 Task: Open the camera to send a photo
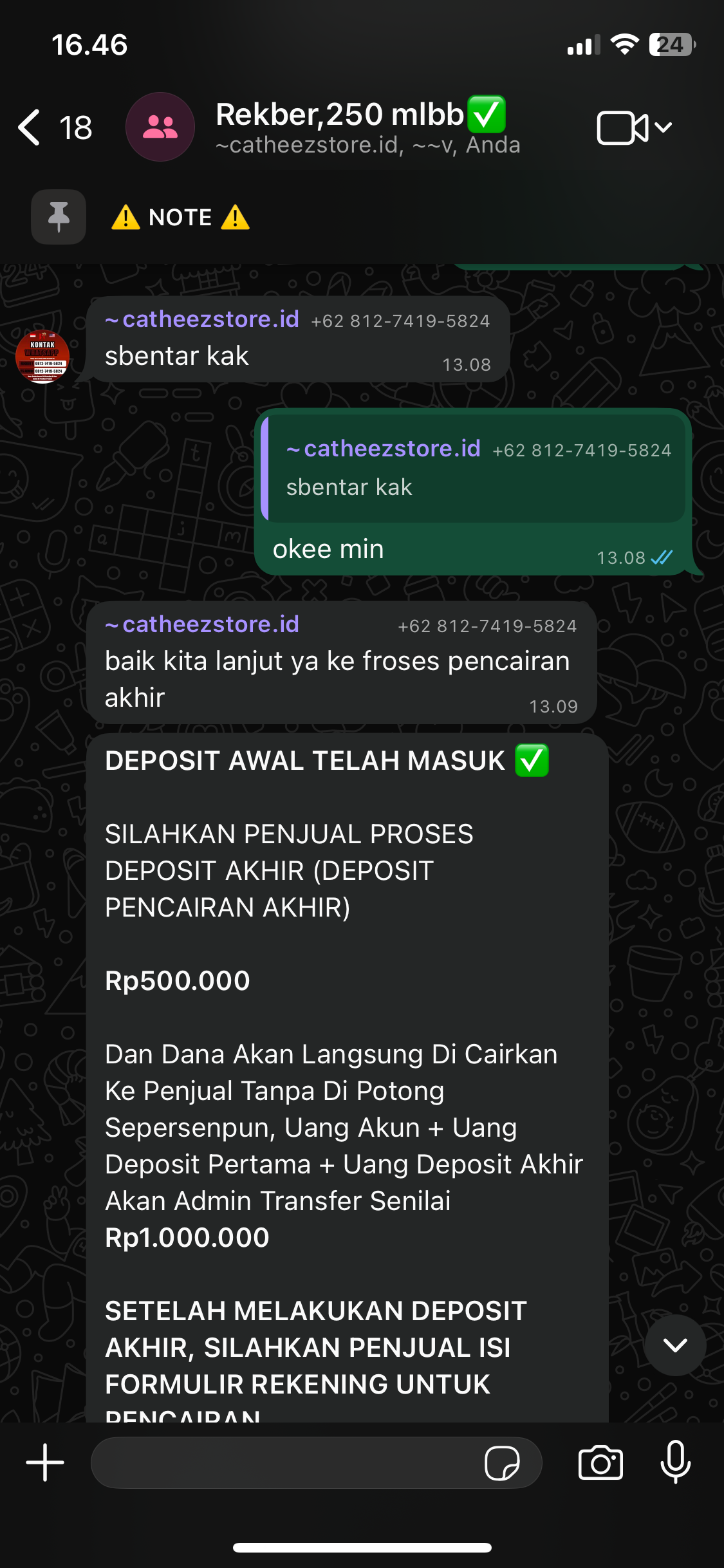point(600,1462)
